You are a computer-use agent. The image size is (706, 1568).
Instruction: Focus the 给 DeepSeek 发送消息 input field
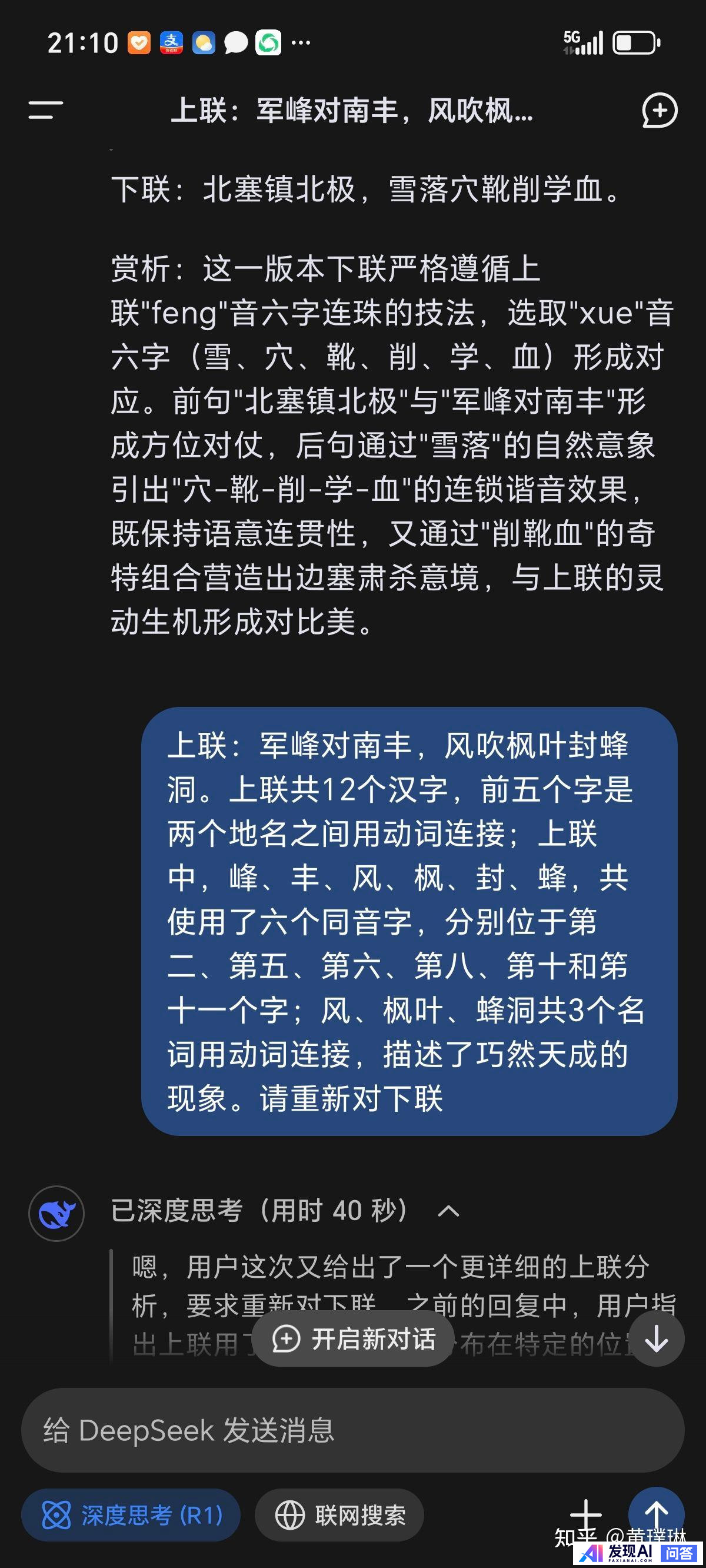pyautogui.click(x=352, y=1430)
